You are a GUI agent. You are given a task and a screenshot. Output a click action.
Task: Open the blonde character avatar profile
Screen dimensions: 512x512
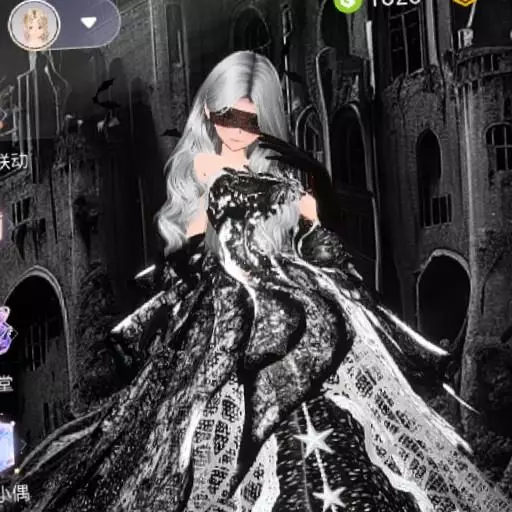(x=34, y=24)
